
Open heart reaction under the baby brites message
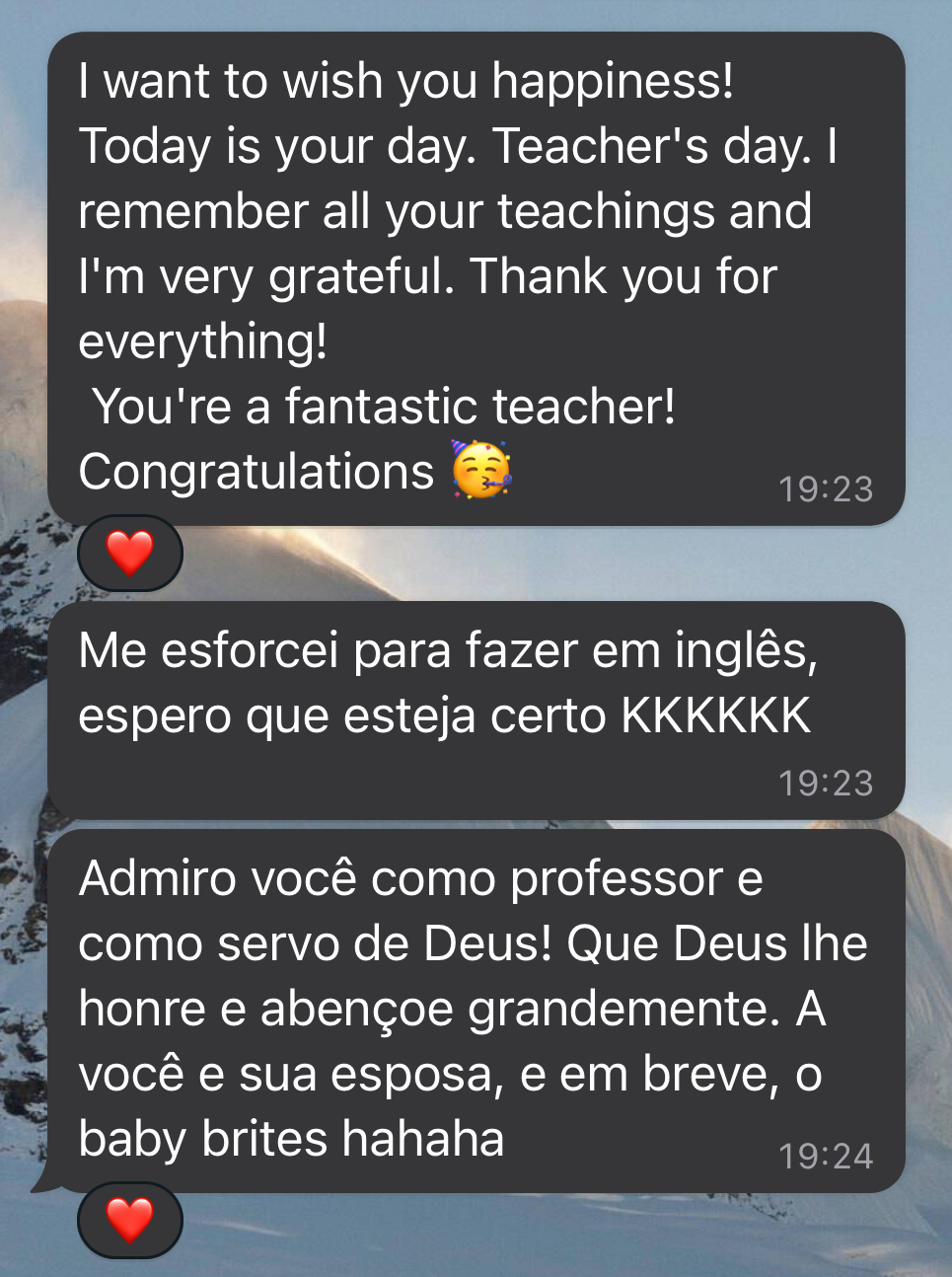tap(130, 1220)
